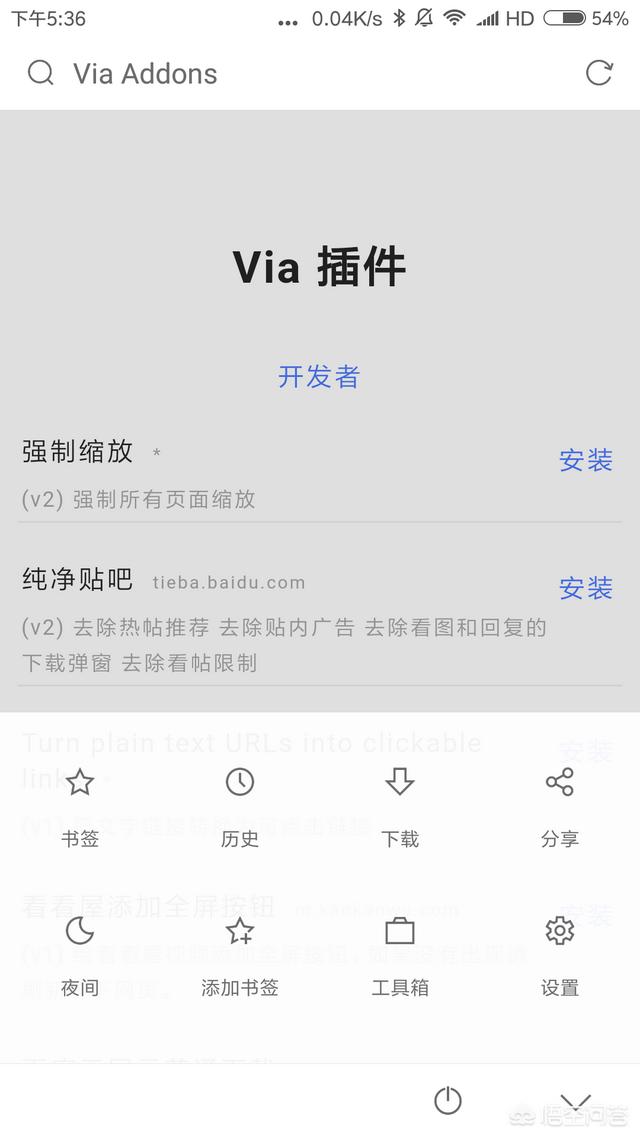This screenshot has height=1138, width=640.
Task: Open 下载 downloads
Action: (400, 808)
